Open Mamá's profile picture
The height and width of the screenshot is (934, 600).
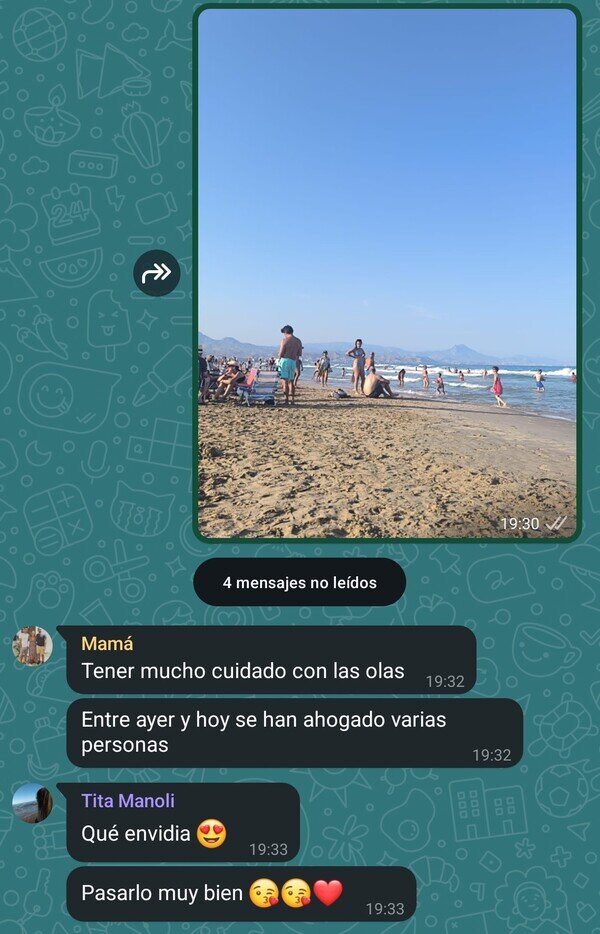click(x=32, y=646)
